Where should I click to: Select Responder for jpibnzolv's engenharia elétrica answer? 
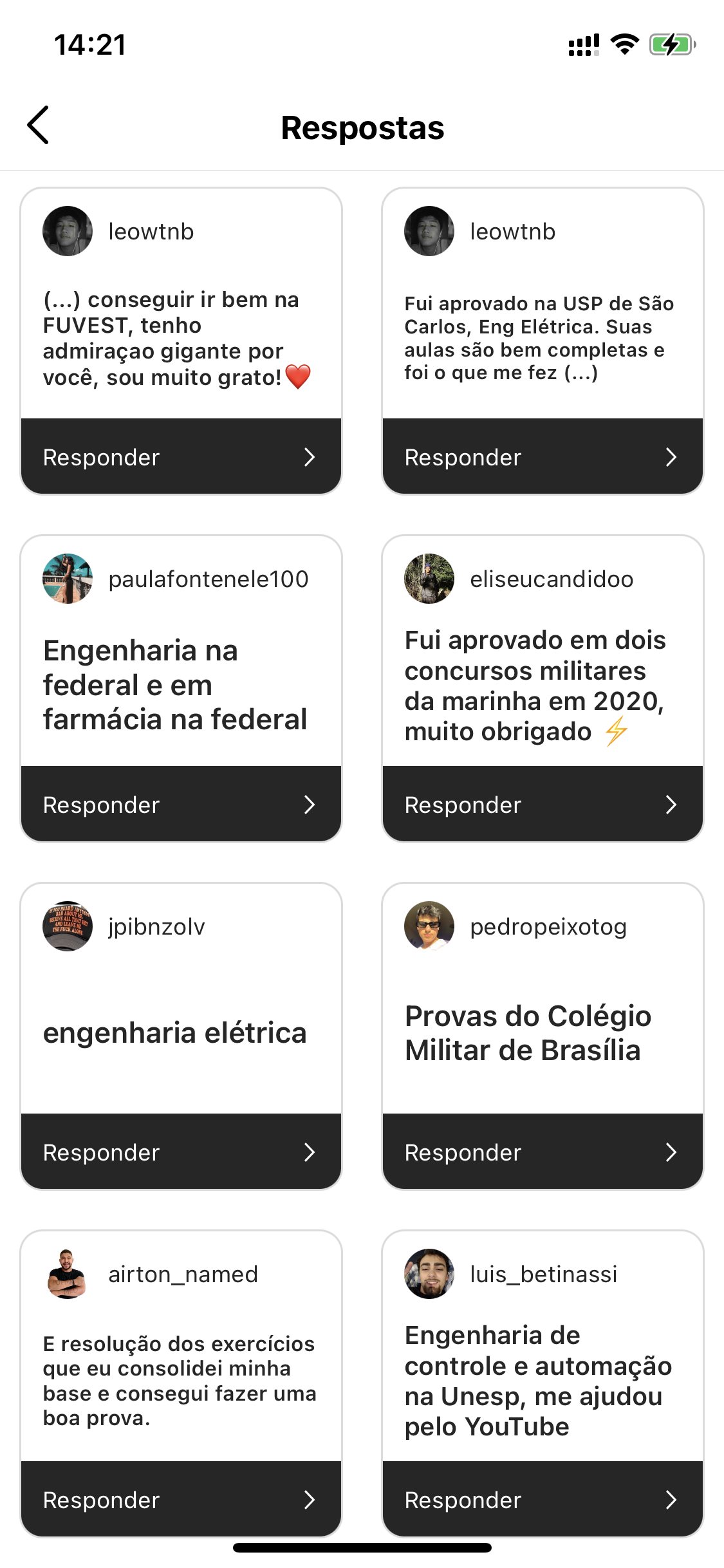181,1152
